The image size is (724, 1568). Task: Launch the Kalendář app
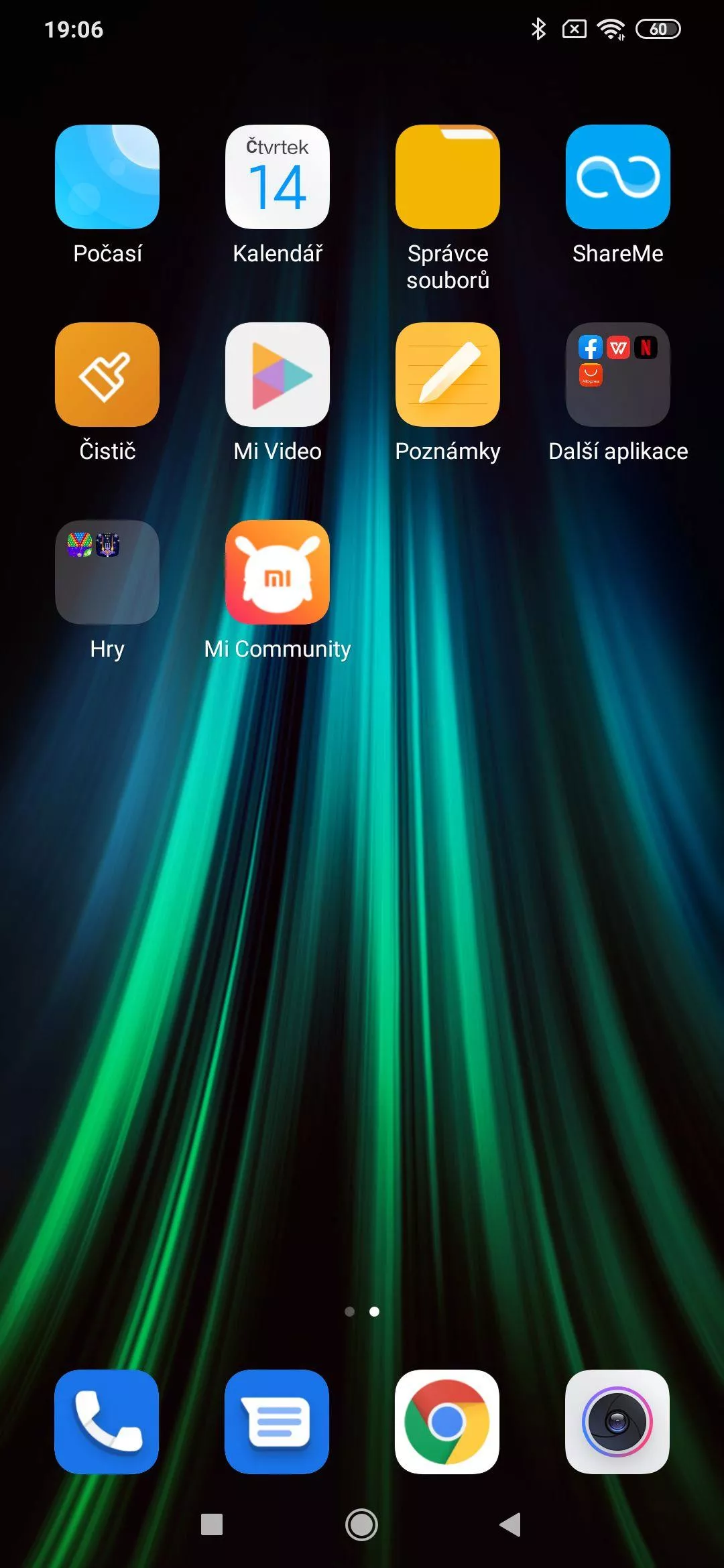point(278,177)
